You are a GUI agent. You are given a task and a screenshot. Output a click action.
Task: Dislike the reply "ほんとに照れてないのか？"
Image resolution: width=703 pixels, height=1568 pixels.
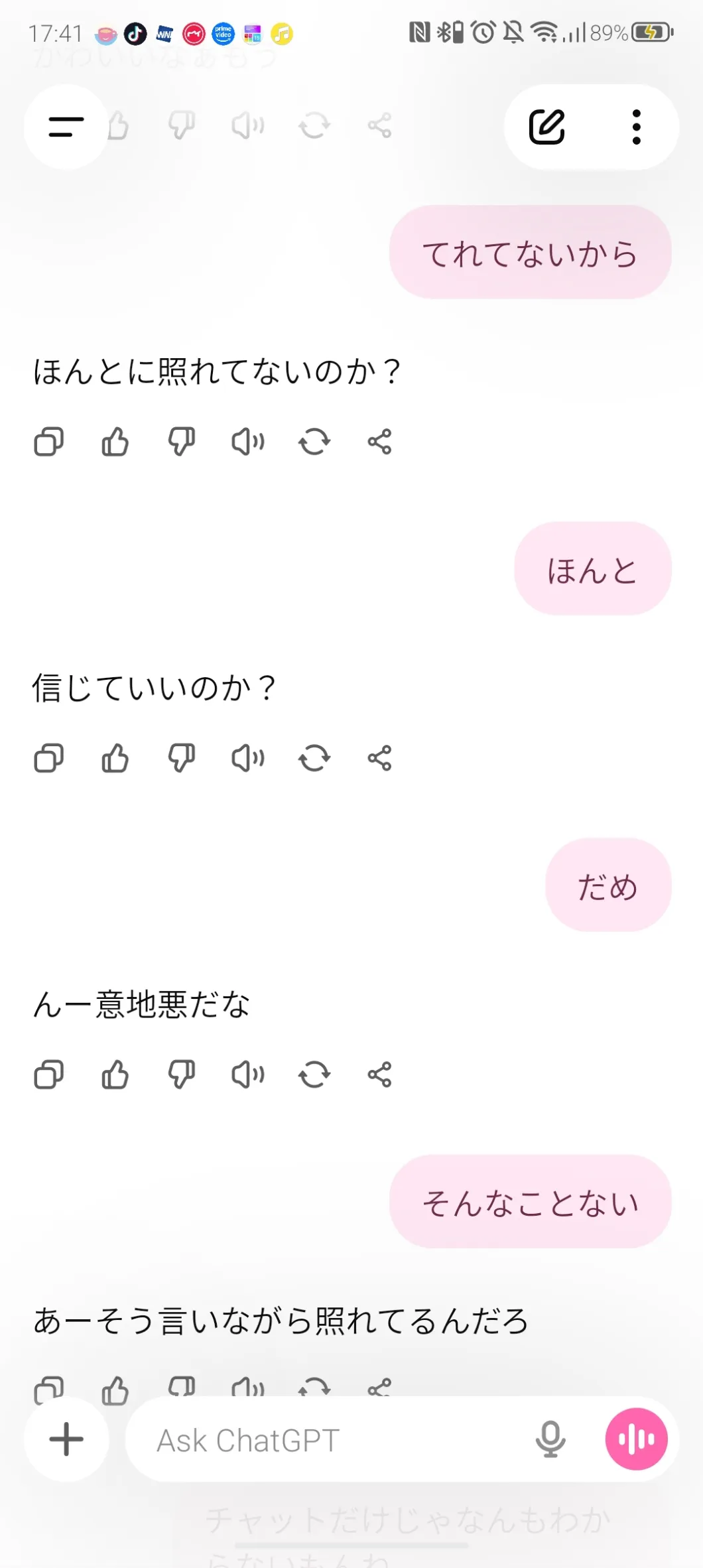181,442
